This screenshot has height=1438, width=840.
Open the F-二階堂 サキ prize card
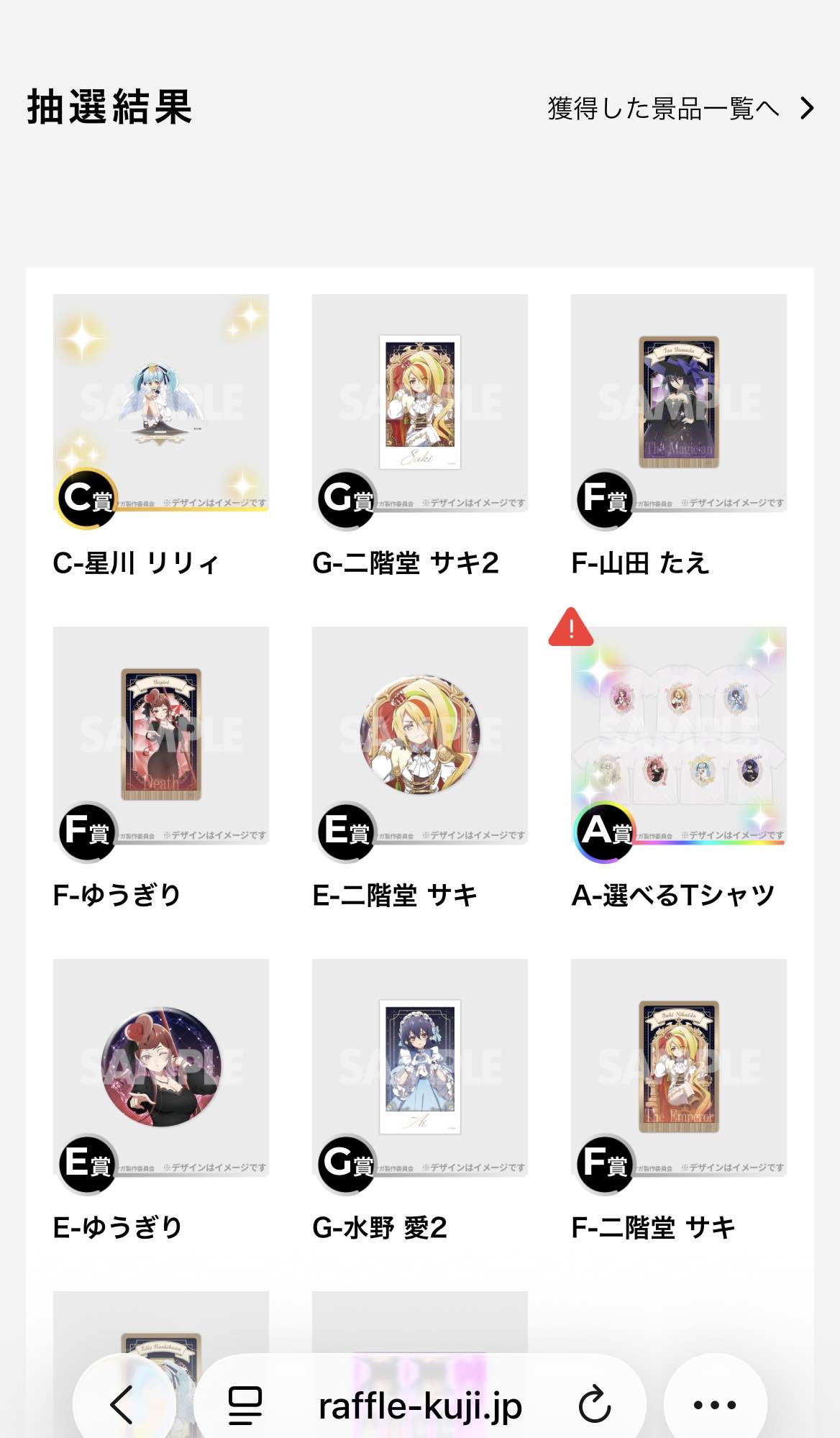[x=678, y=1068]
